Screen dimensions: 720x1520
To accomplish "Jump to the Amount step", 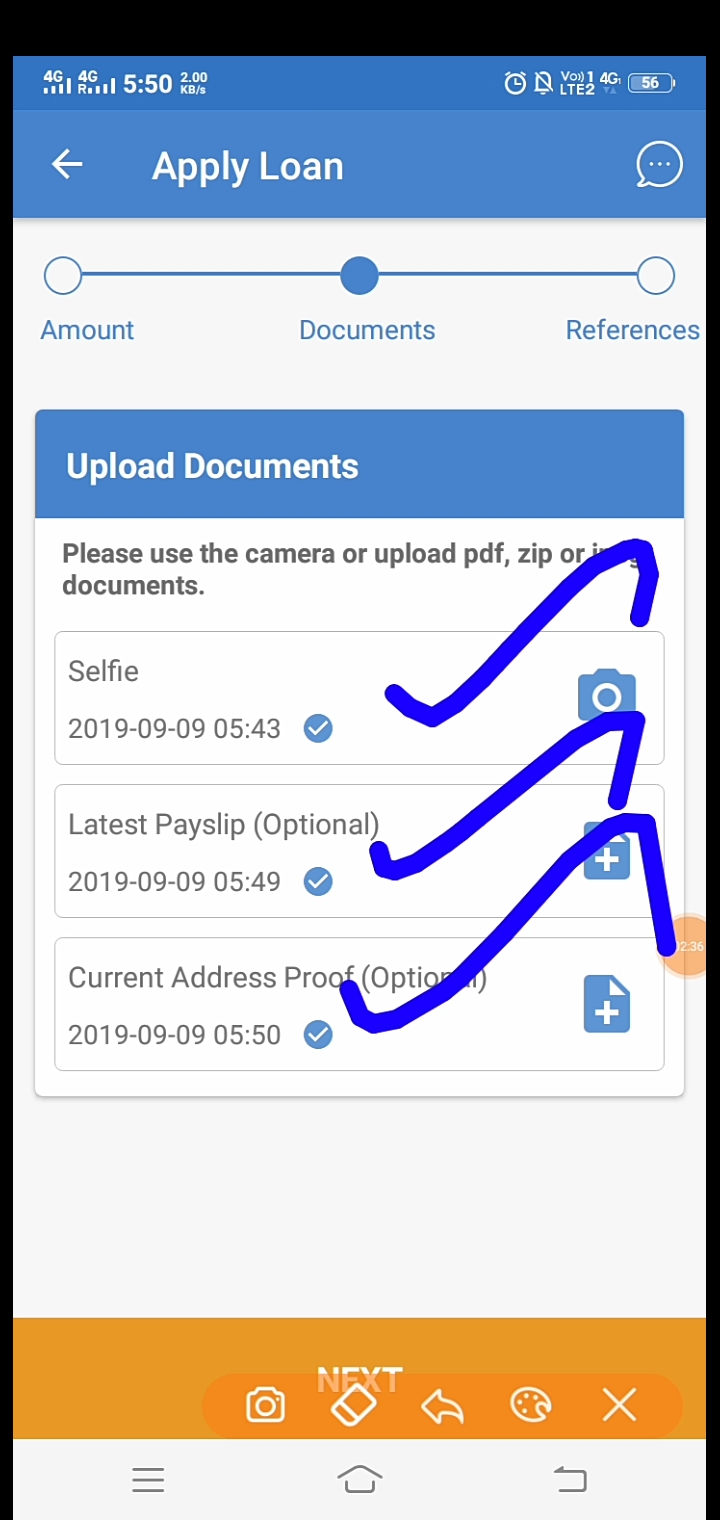I will pyautogui.click(x=63, y=276).
